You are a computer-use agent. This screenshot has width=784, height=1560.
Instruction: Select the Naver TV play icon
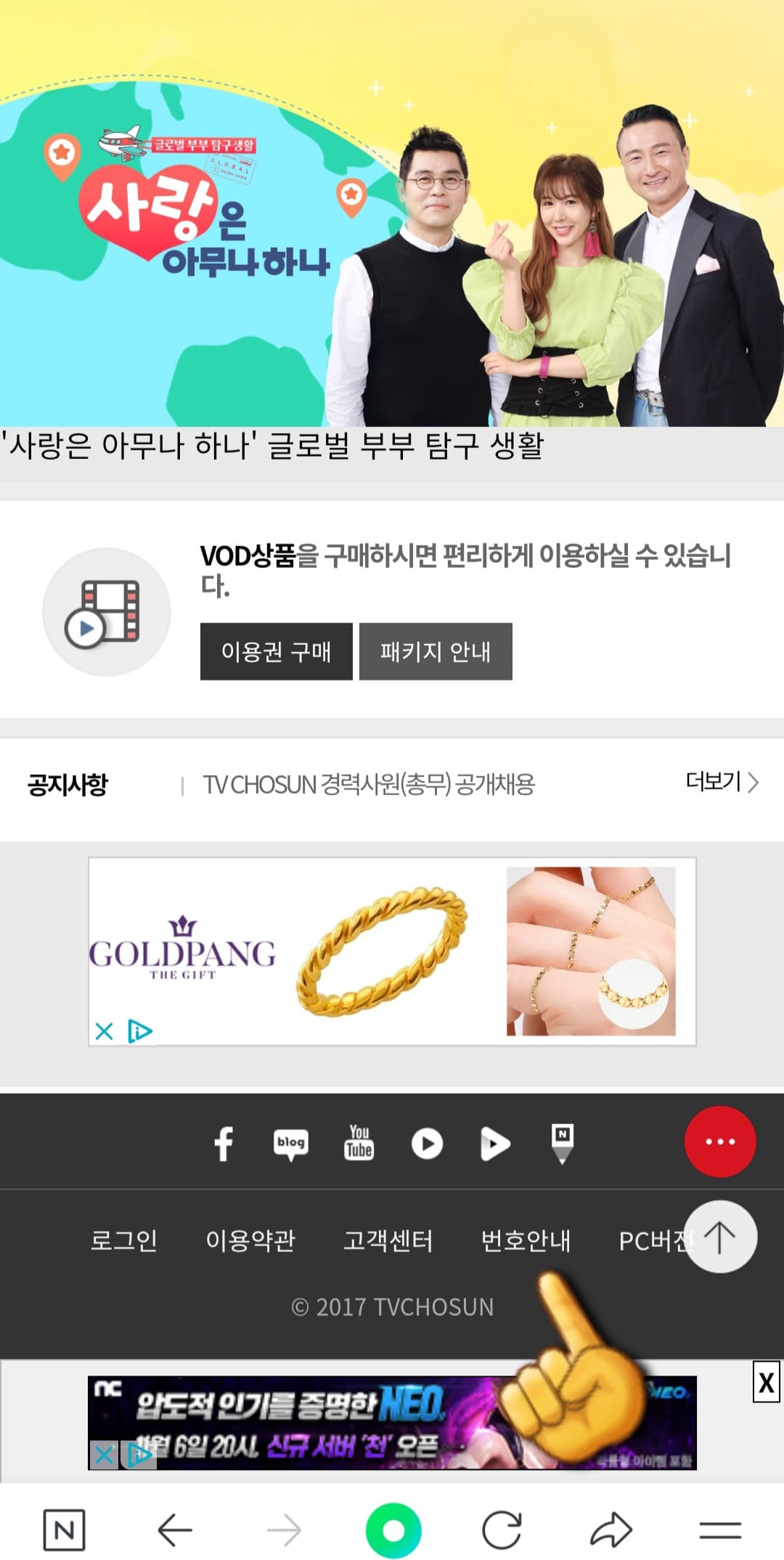coord(426,1142)
